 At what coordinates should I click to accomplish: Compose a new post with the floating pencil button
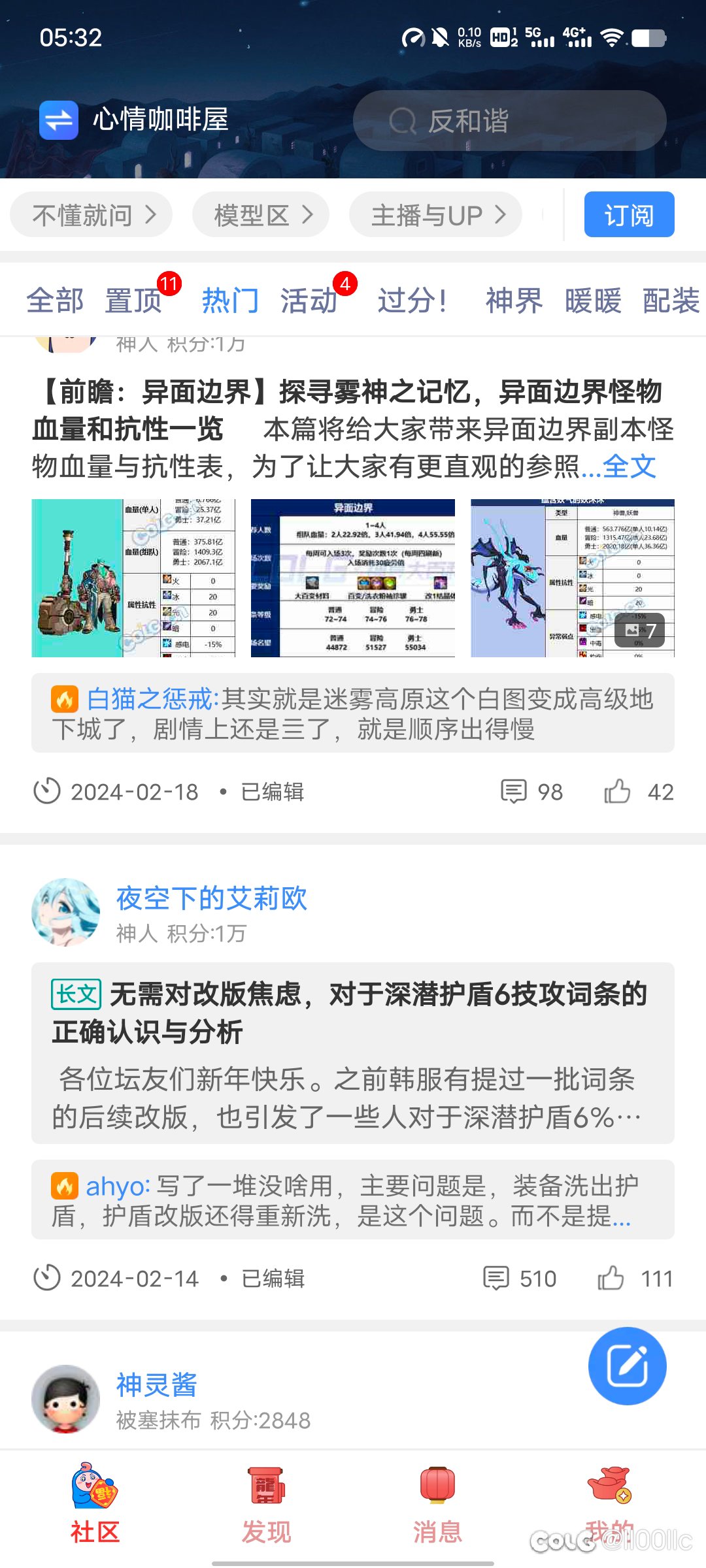pyautogui.click(x=628, y=1365)
